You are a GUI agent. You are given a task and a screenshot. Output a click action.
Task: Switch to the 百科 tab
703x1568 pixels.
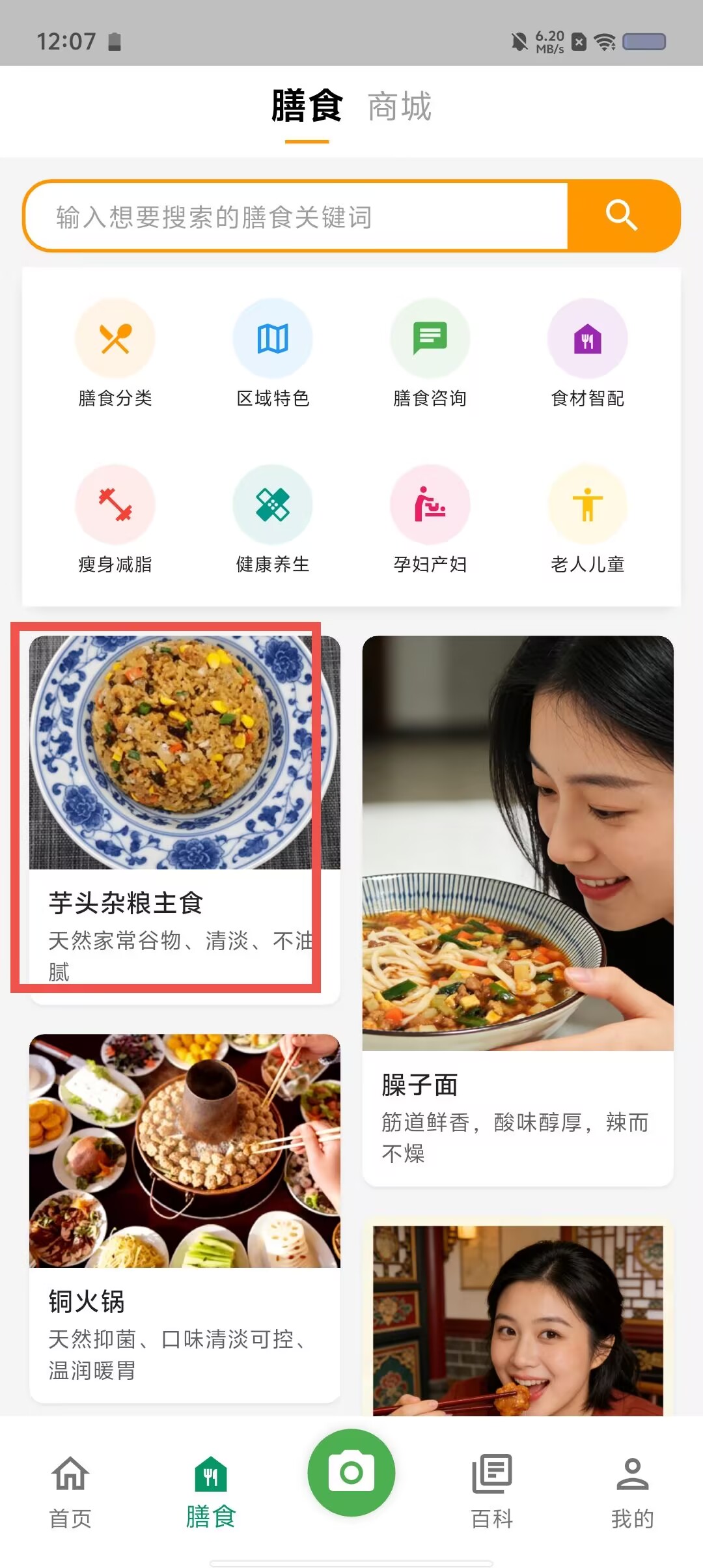pyautogui.click(x=492, y=1492)
